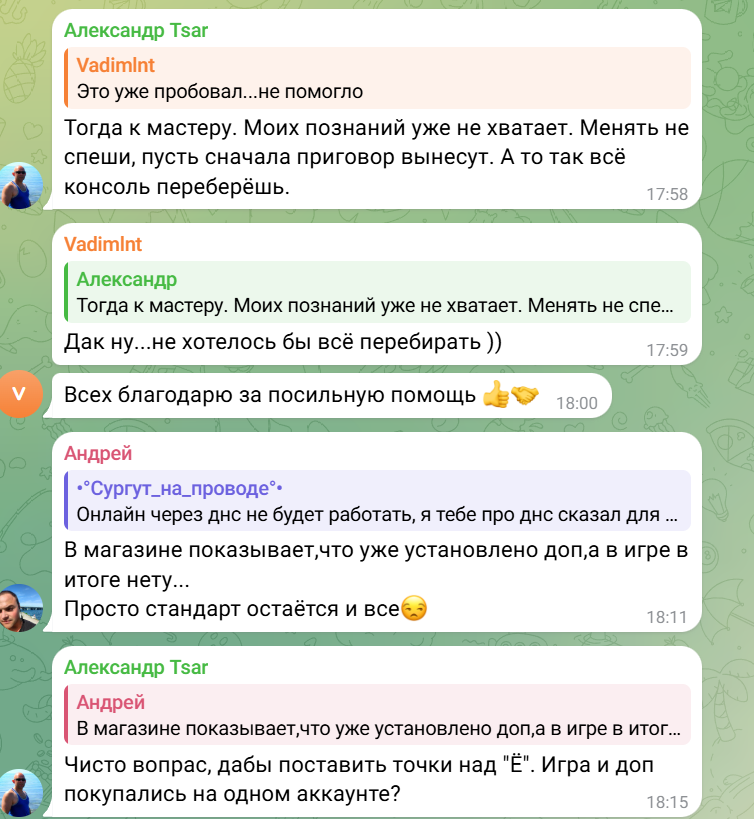Open Андрей's profile from sender name
Image resolution: width=754 pixels, height=819 pixels.
click(98, 453)
